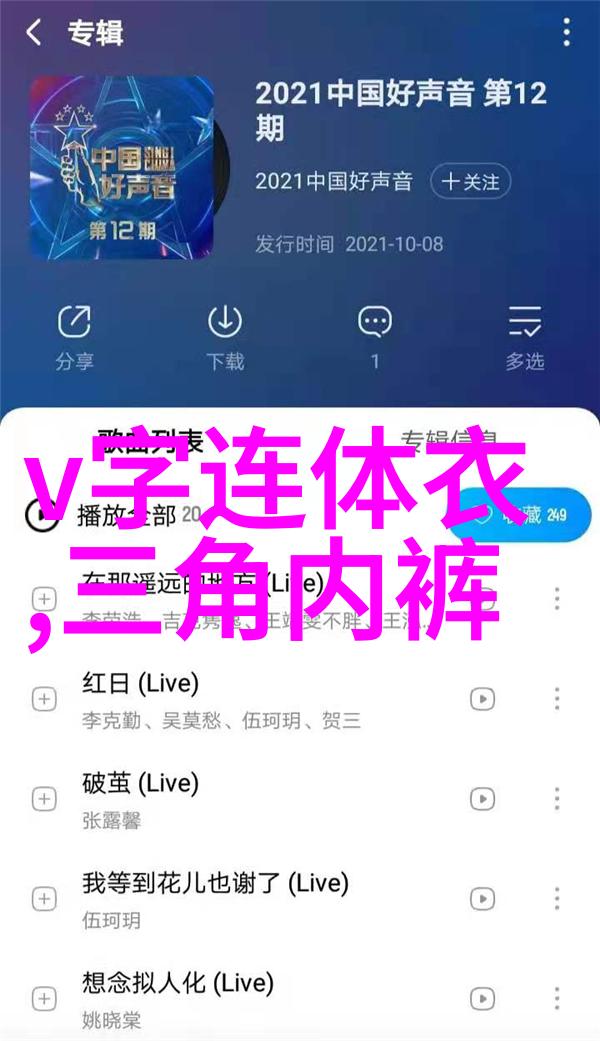Viewport: 600px width, 1041px height.
Task: Download the album with 下载
Action: point(224,336)
